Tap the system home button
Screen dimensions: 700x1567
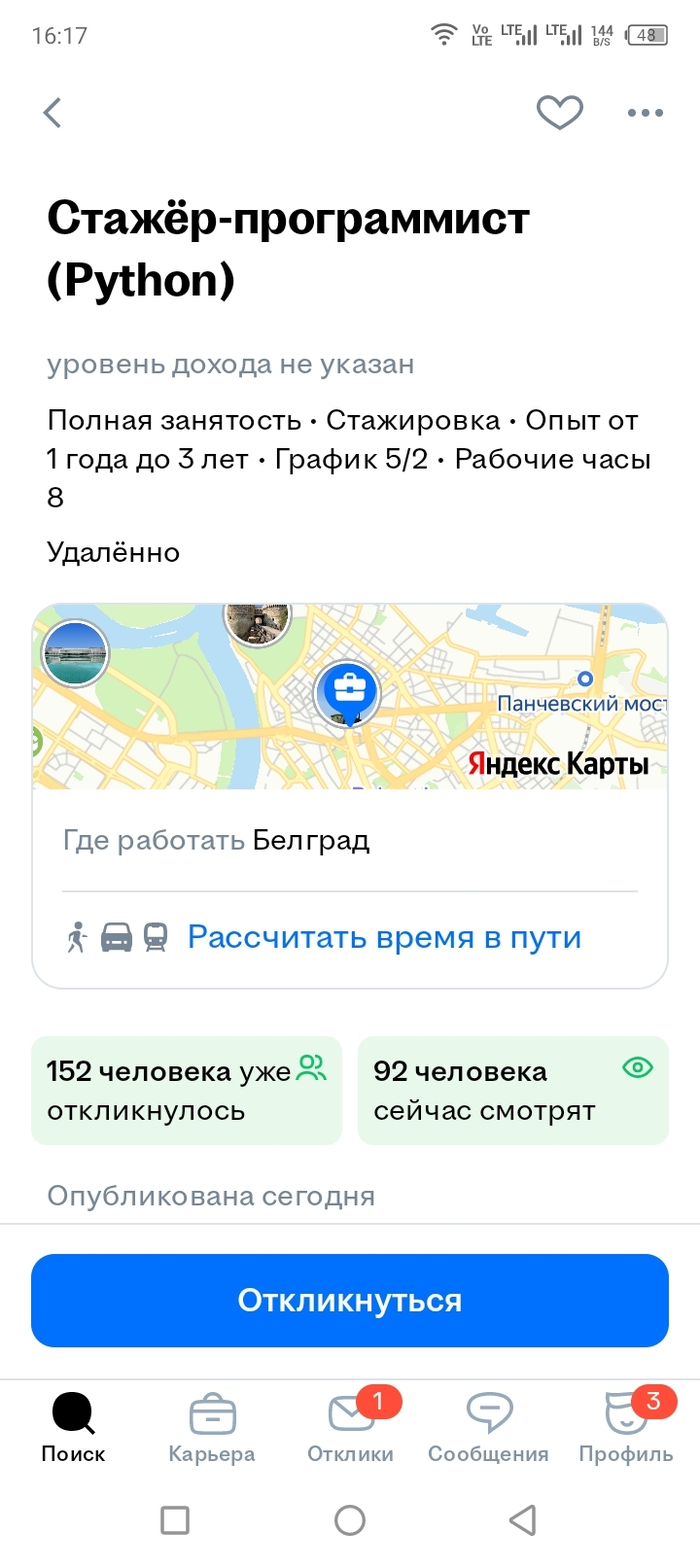click(x=350, y=1520)
